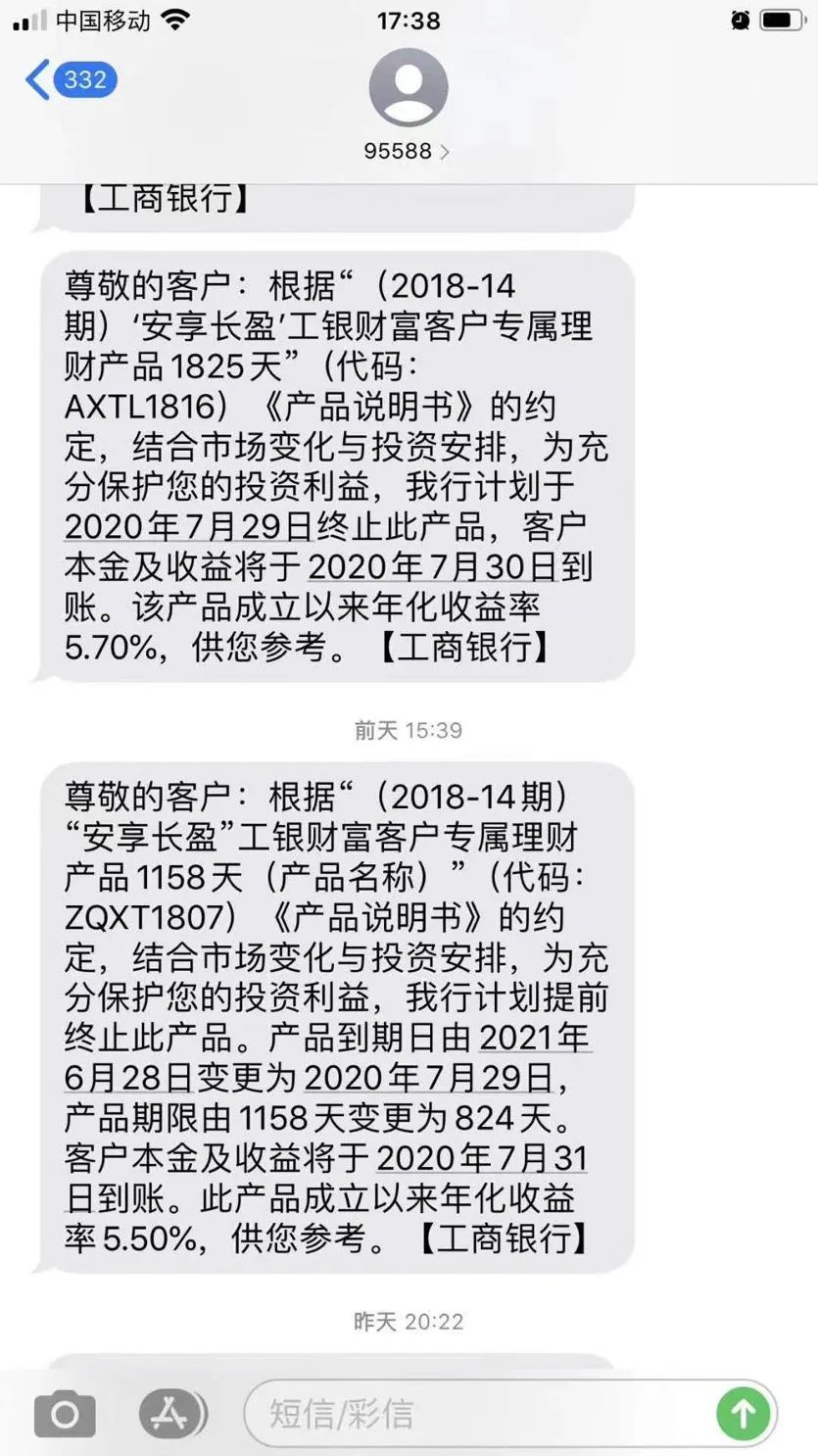Send the message with the green arrow
The image size is (818, 1456).
743,1413
